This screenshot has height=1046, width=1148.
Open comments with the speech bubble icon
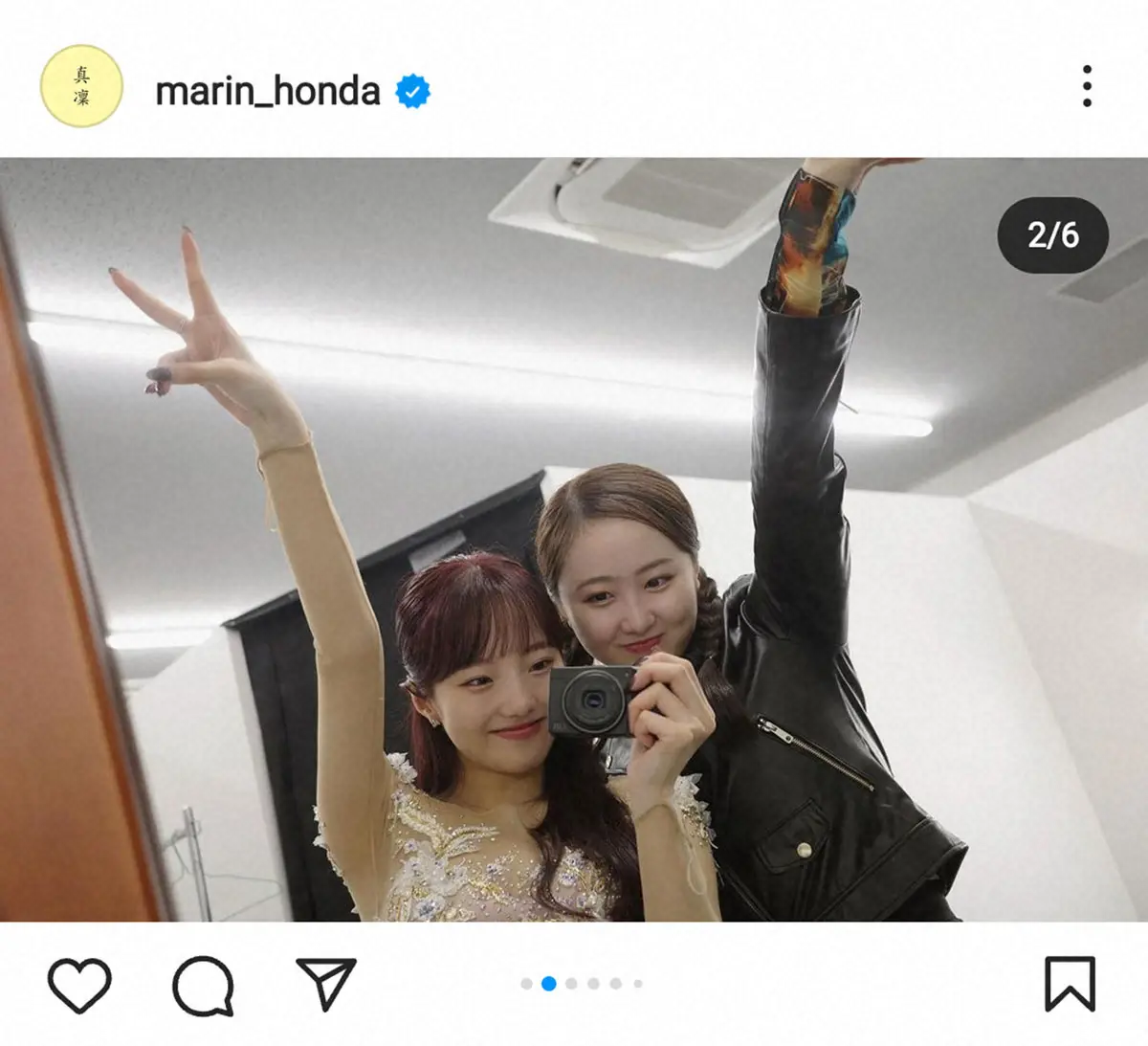point(203,984)
